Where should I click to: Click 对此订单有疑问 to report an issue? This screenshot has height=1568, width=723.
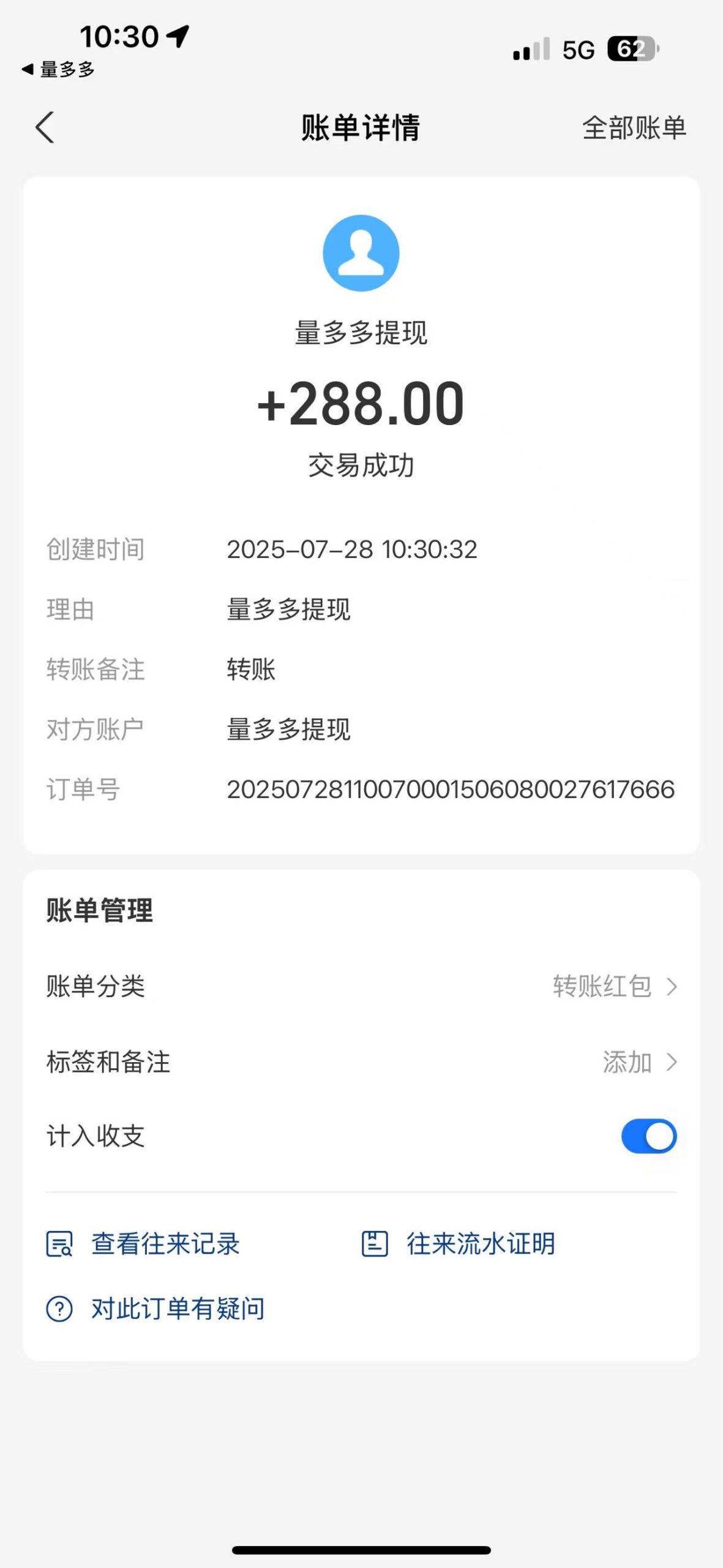coord(177,1309)
